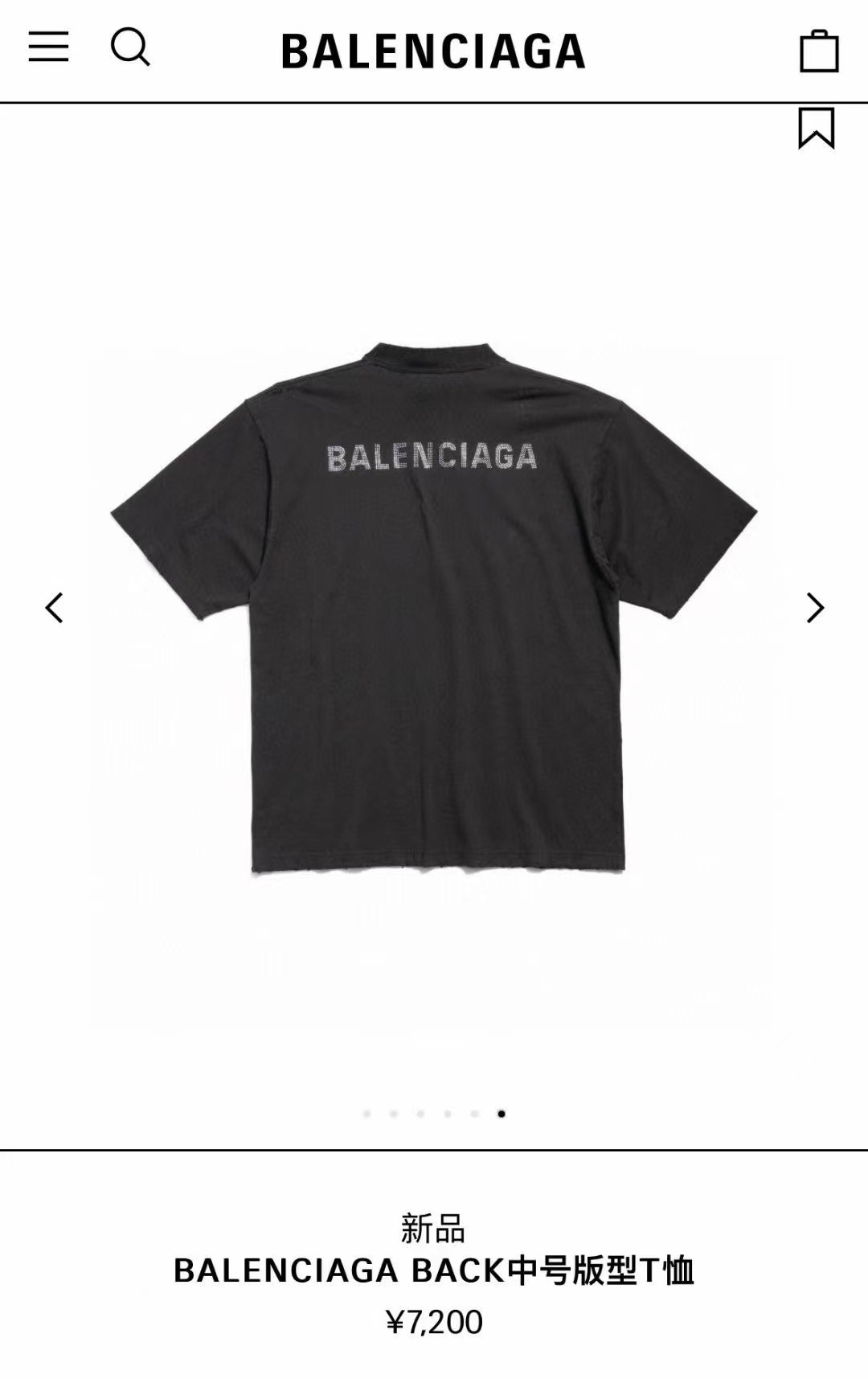The height and width of the screenshot is (1379, 868).
Task: Show the next product image
Action: [x=815, y=608]
